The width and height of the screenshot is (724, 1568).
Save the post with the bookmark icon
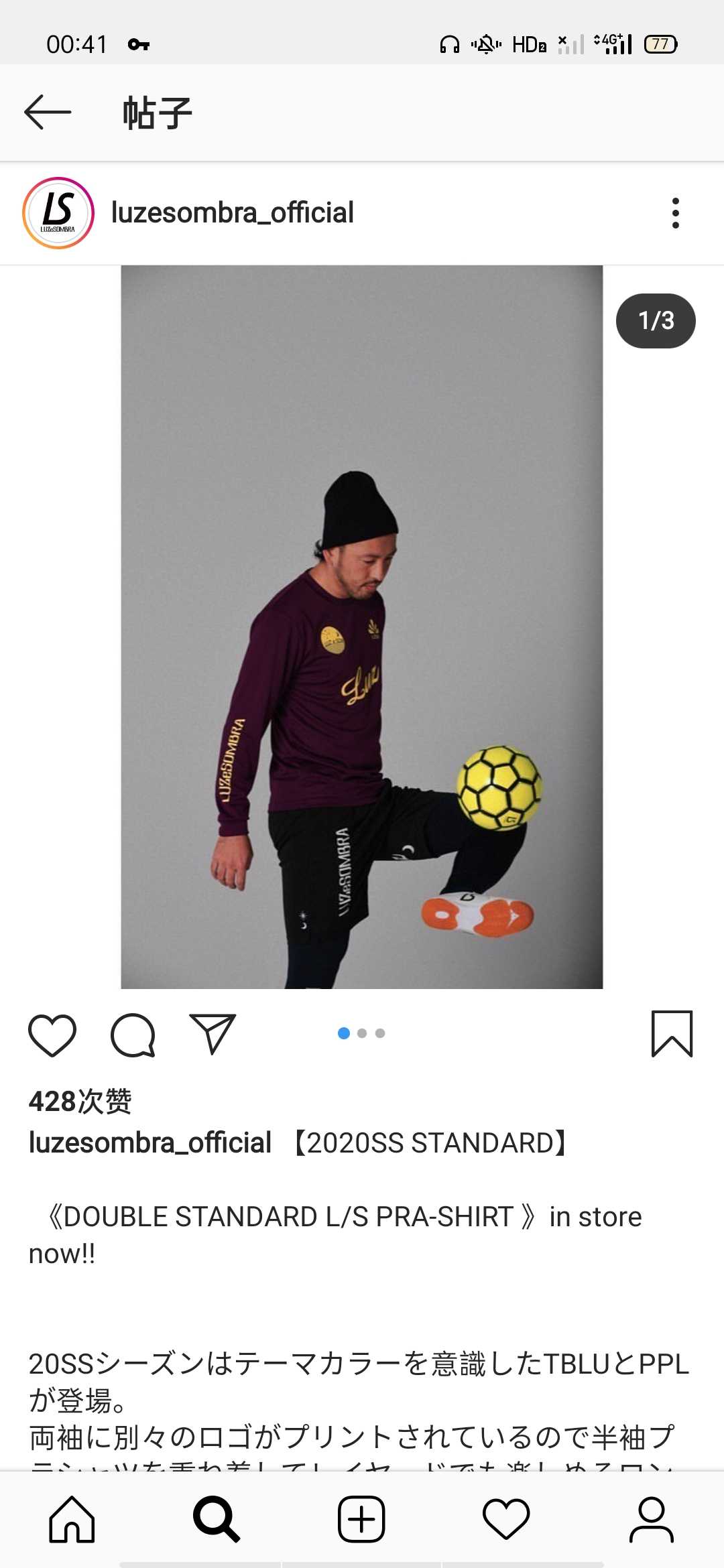tap(672, 1034)
